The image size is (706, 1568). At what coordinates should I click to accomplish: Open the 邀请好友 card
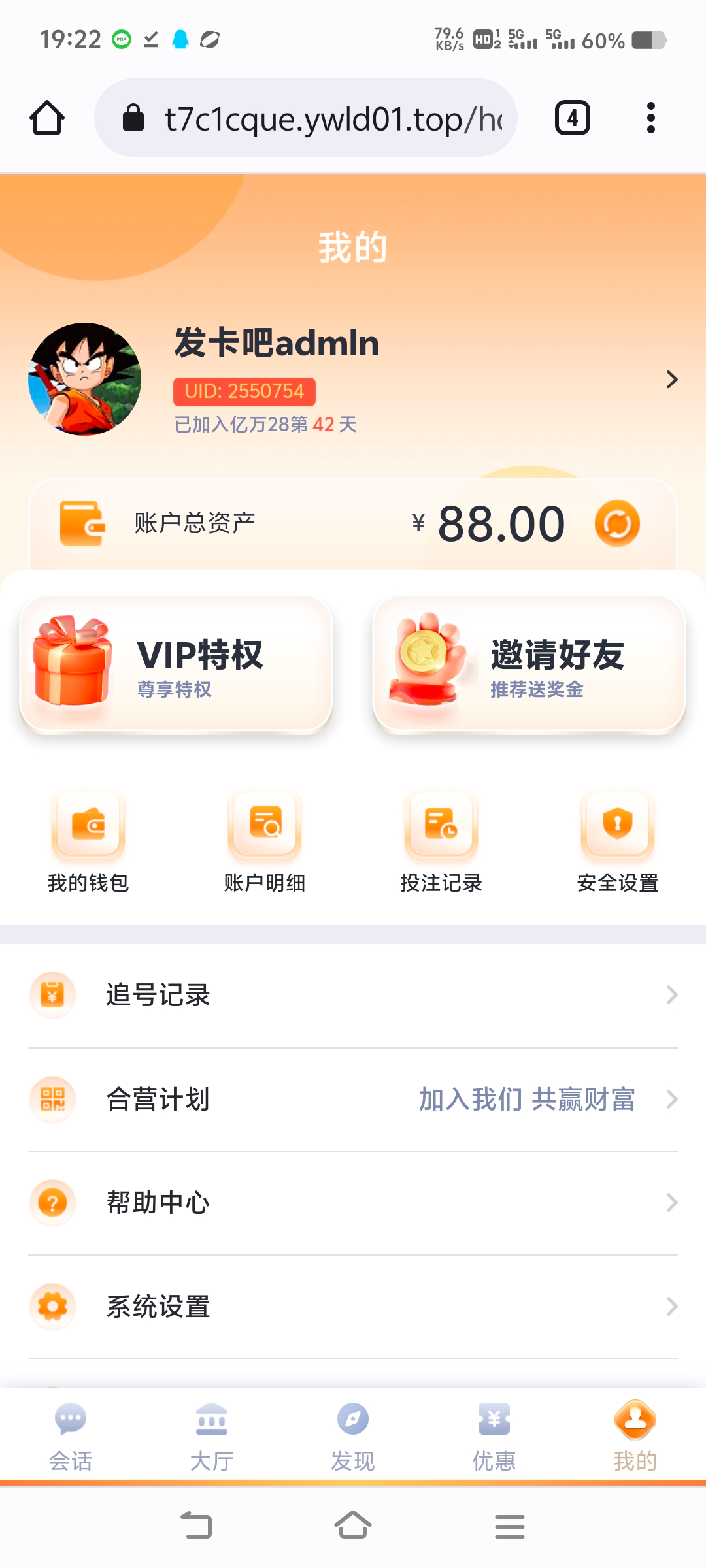529,665
